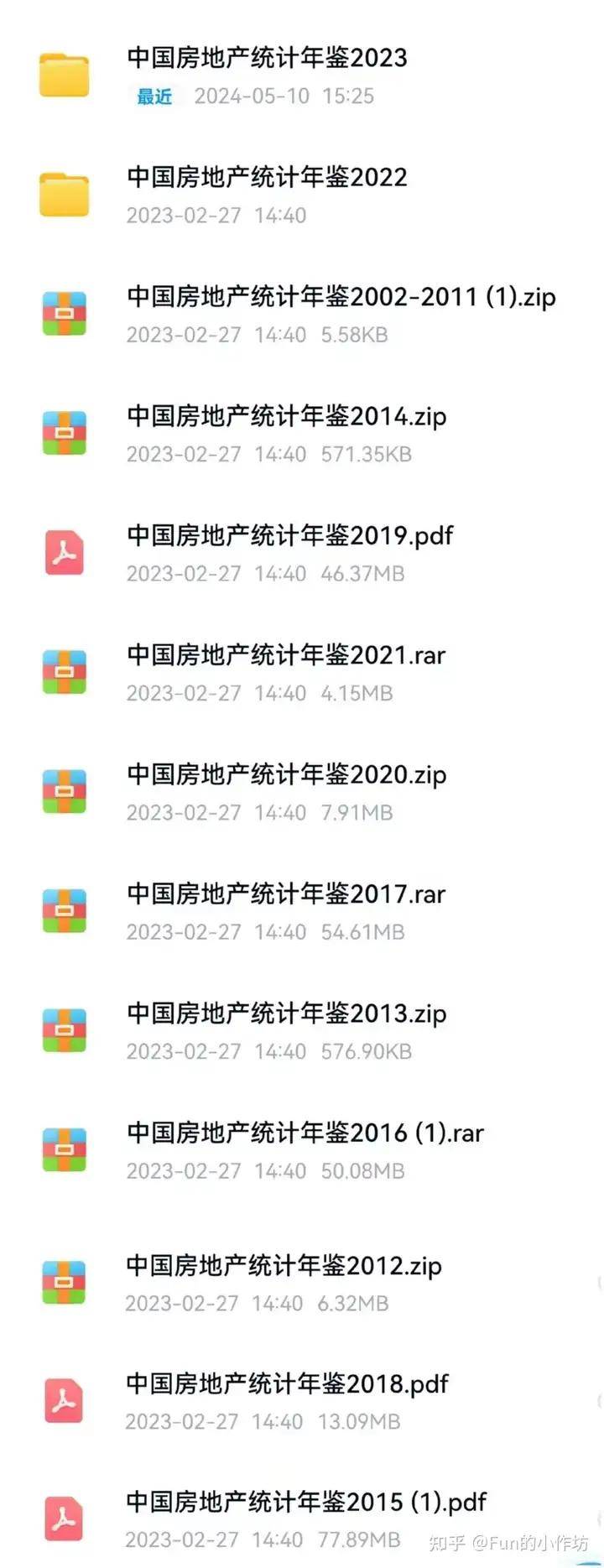Open the 中国房地产统计年鉴2022 folder
The width and height of the screenshot is (604, 1568).
[267, 178]
